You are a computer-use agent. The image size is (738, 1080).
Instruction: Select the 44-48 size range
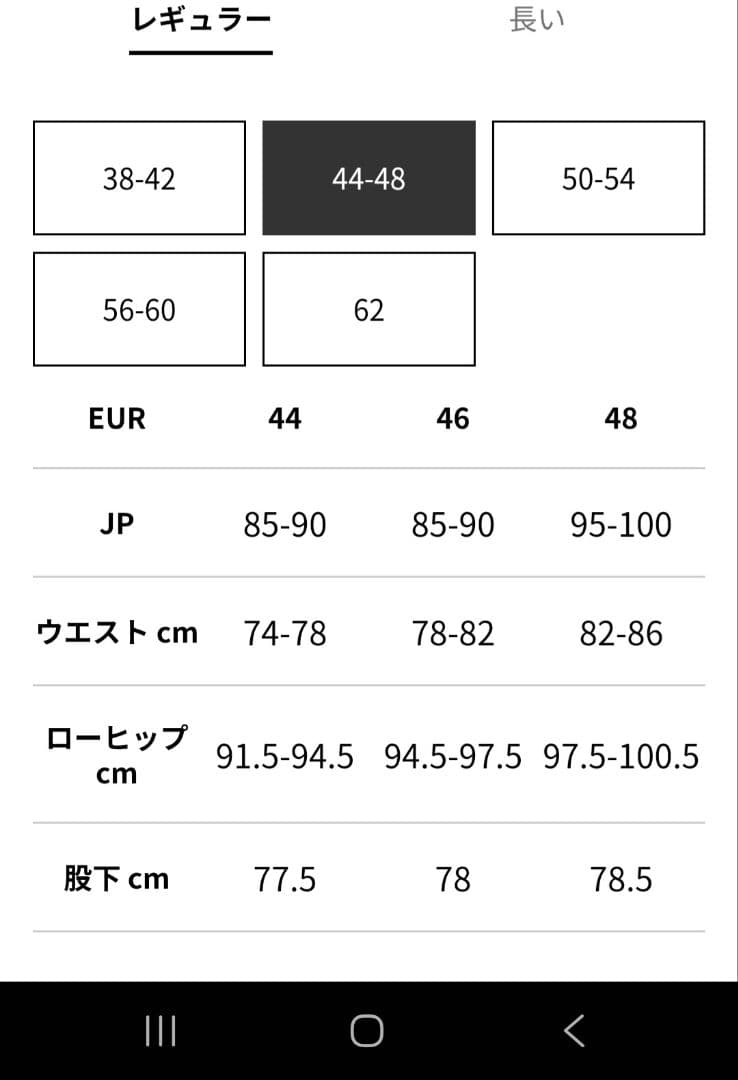click(x=369, y=179)
